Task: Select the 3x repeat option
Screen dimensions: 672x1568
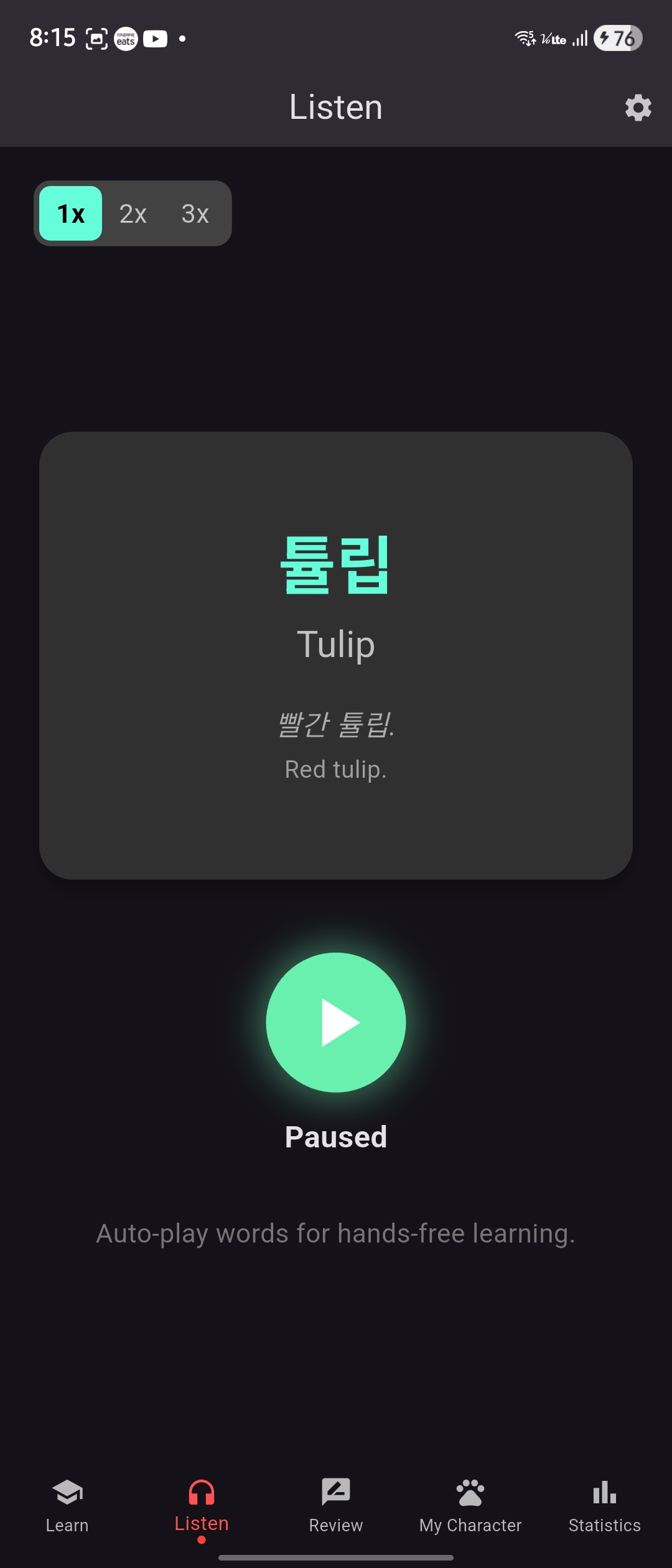Action: tap(195, 213)
